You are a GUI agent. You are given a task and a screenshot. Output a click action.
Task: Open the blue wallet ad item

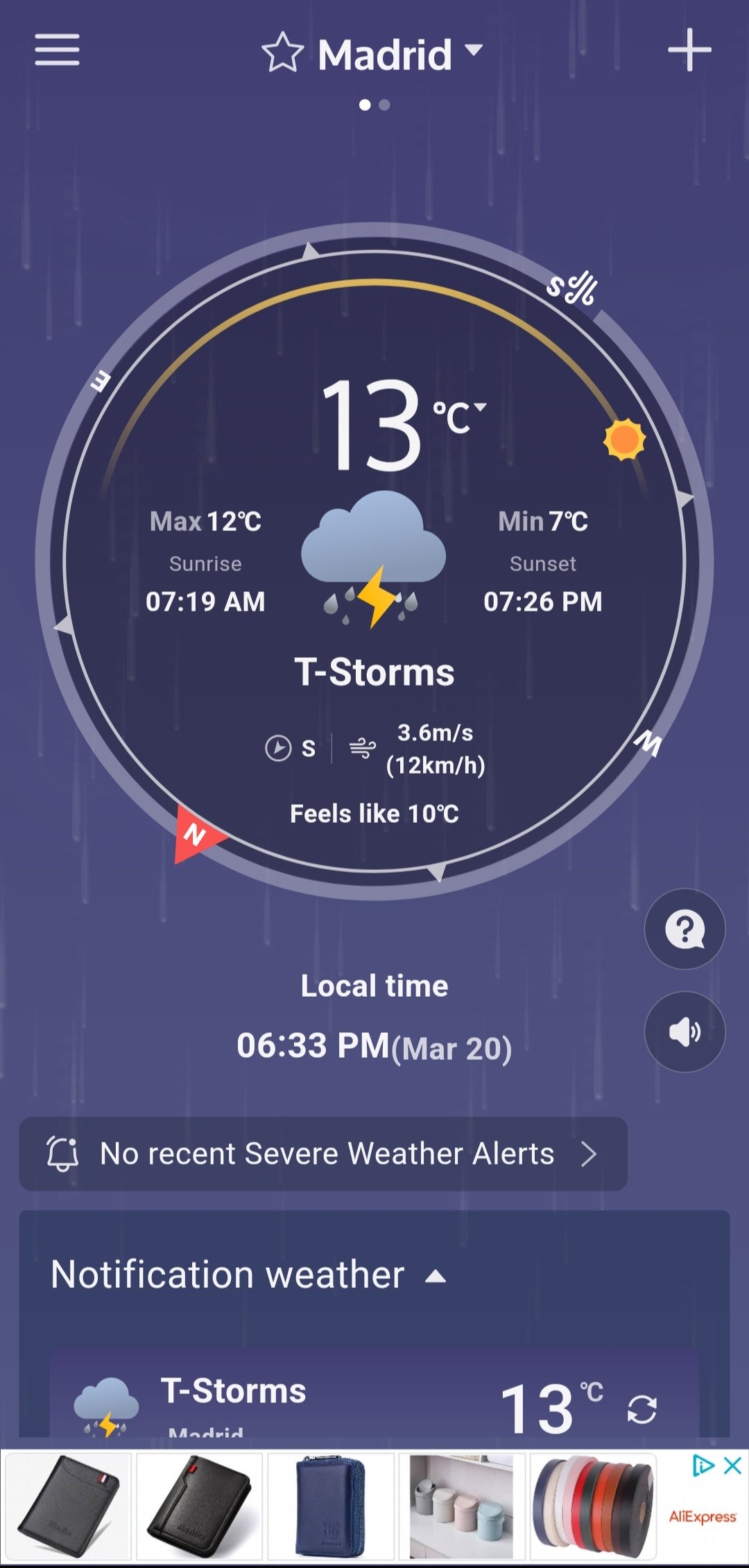[330, 1506]
